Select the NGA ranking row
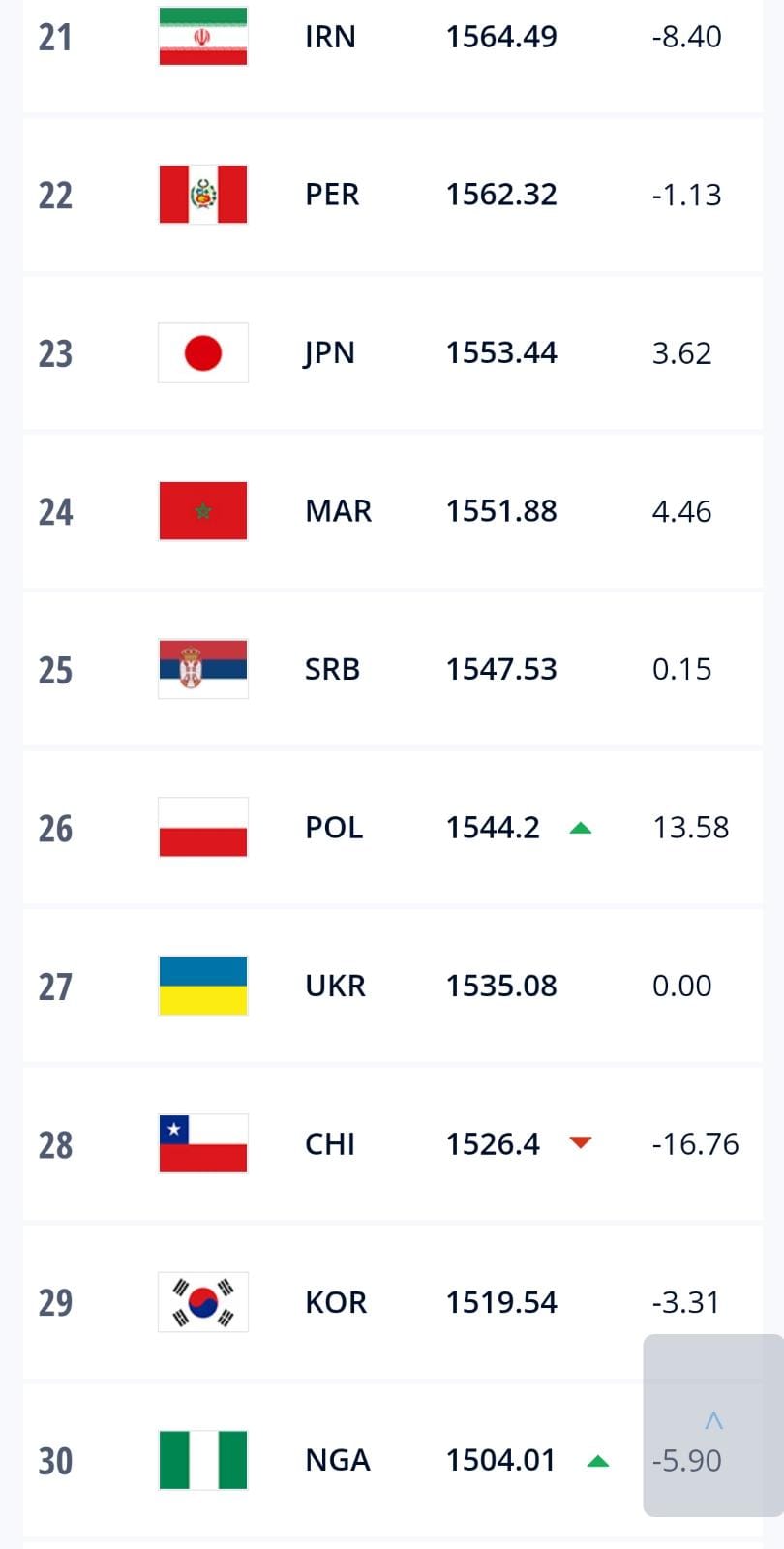784x1549 pixels. click(x=392, y=1460)
